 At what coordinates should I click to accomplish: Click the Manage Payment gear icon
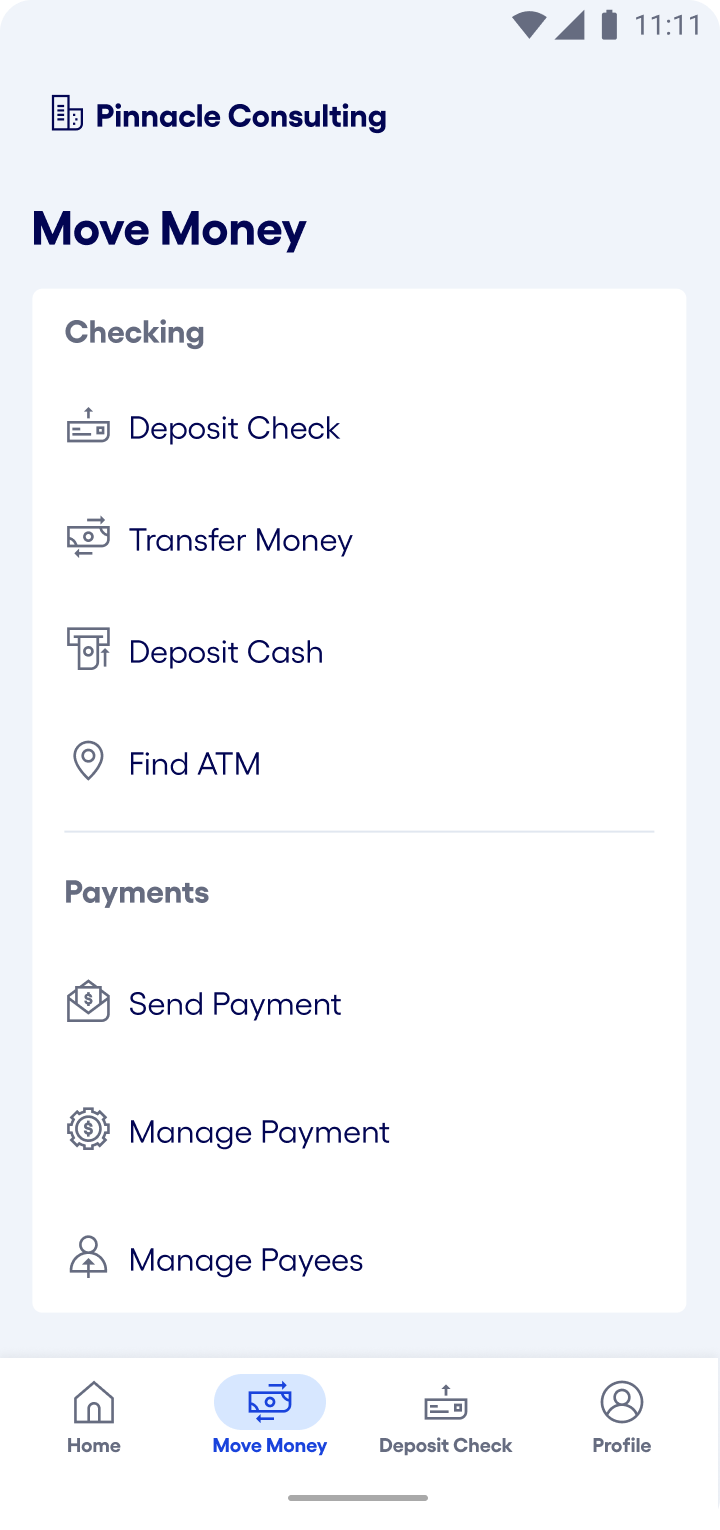(88, 1129)
